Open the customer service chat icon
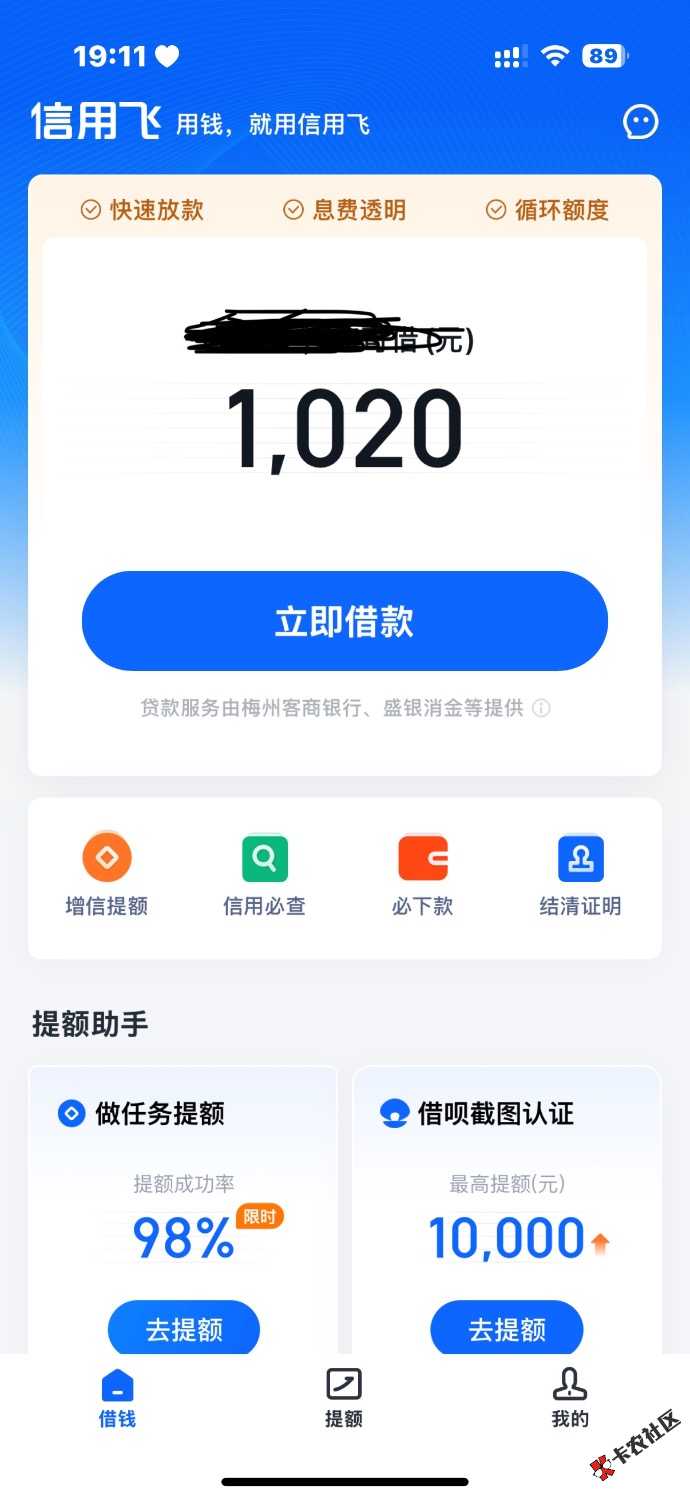 point(640,122)
